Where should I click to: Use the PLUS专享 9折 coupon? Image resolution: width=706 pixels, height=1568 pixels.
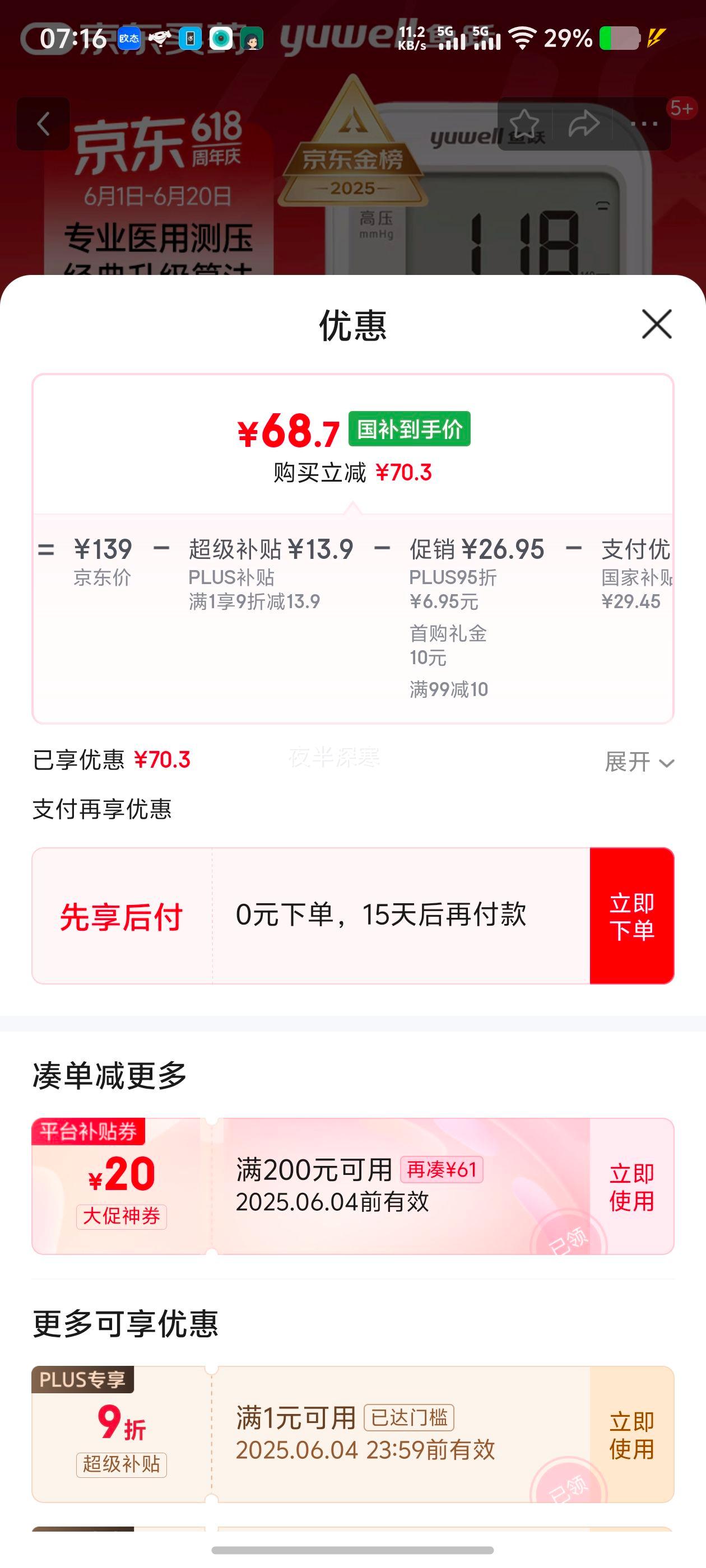tap(631, 1435)
